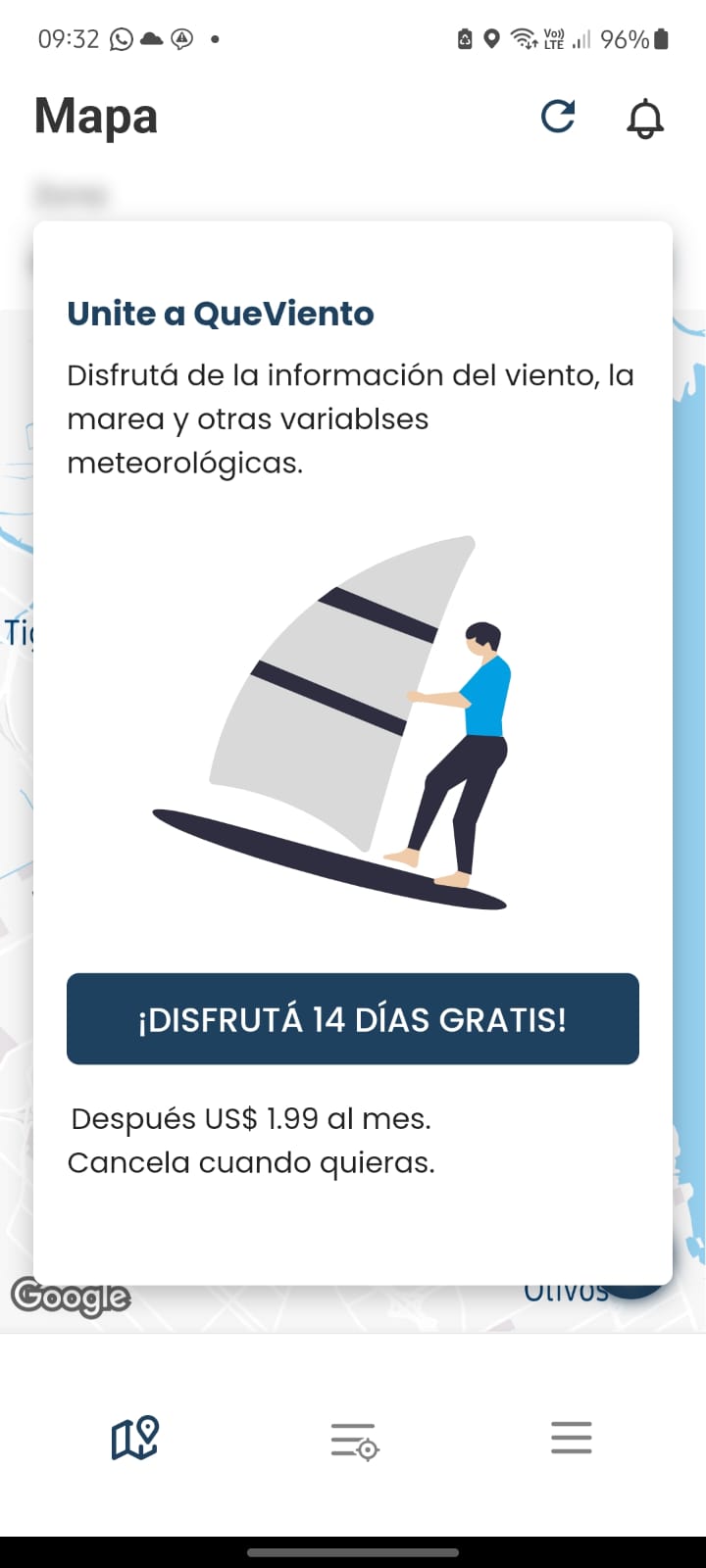
Task: Open notifications via the bell icon
Action: click(x=644, y=118)
